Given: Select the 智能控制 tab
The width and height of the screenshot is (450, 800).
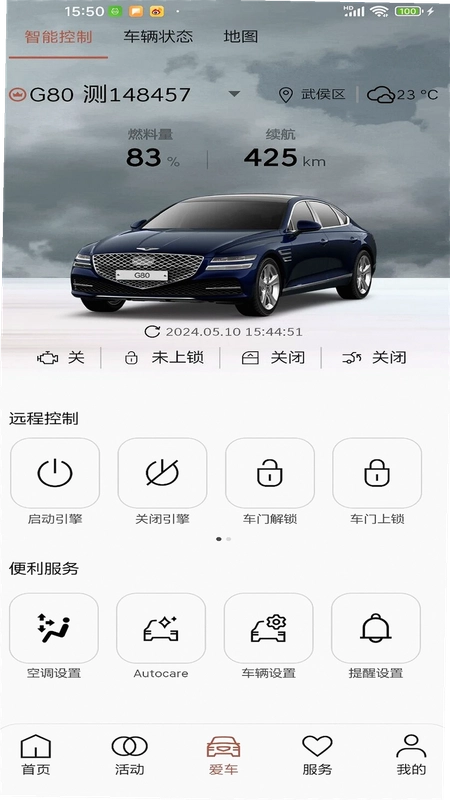Looking at the screenshot, I should (59, 37).
